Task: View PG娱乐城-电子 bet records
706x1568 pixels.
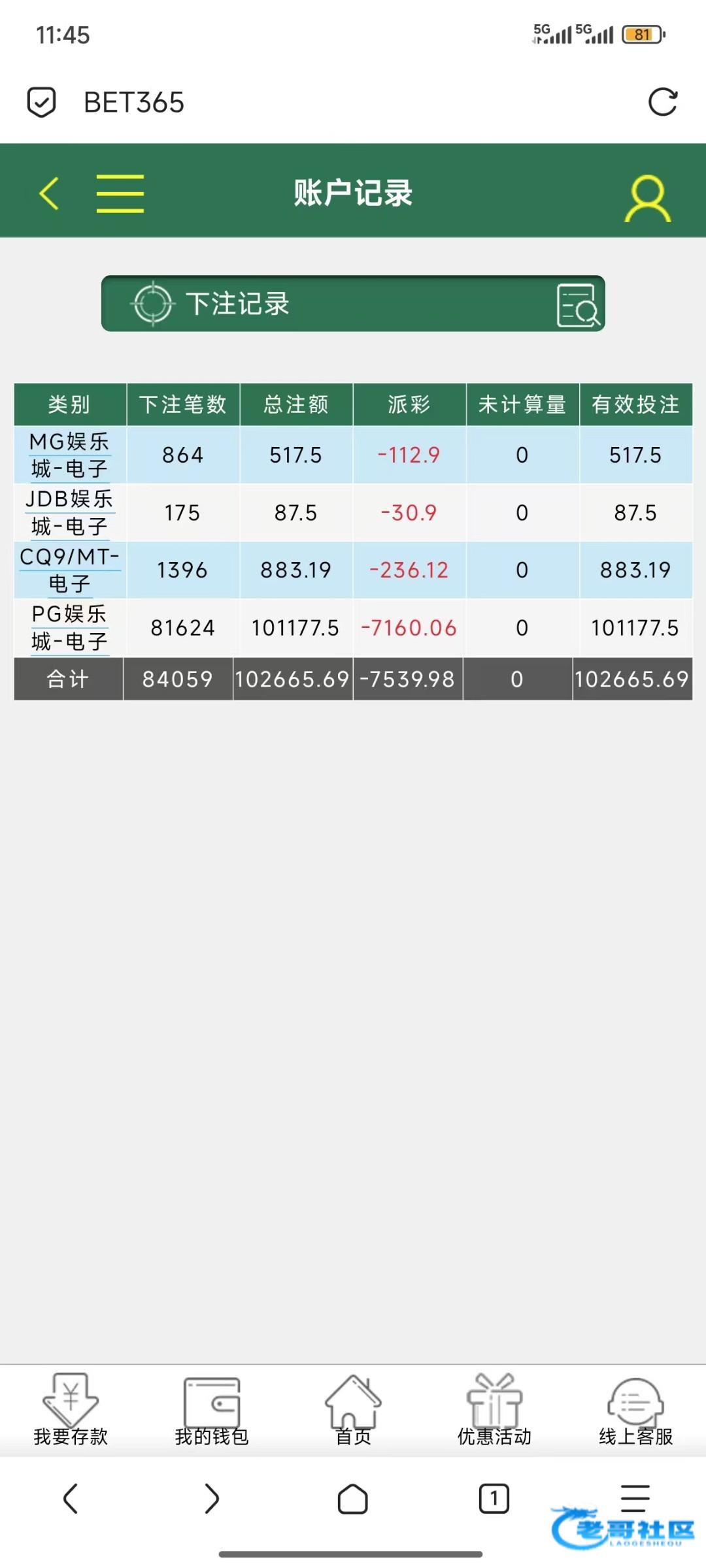Action: coord(69,627)
